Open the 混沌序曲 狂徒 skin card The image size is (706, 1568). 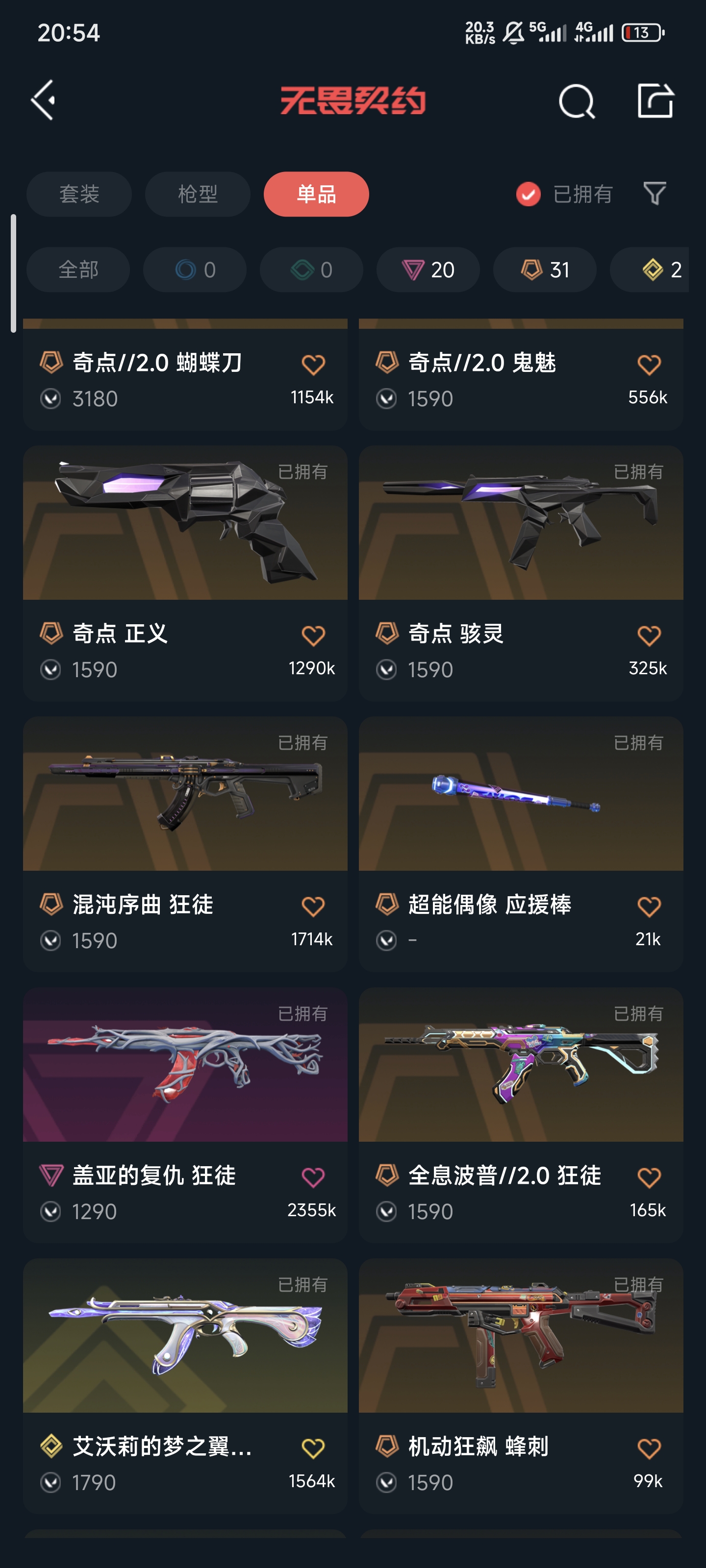[185, 843]
